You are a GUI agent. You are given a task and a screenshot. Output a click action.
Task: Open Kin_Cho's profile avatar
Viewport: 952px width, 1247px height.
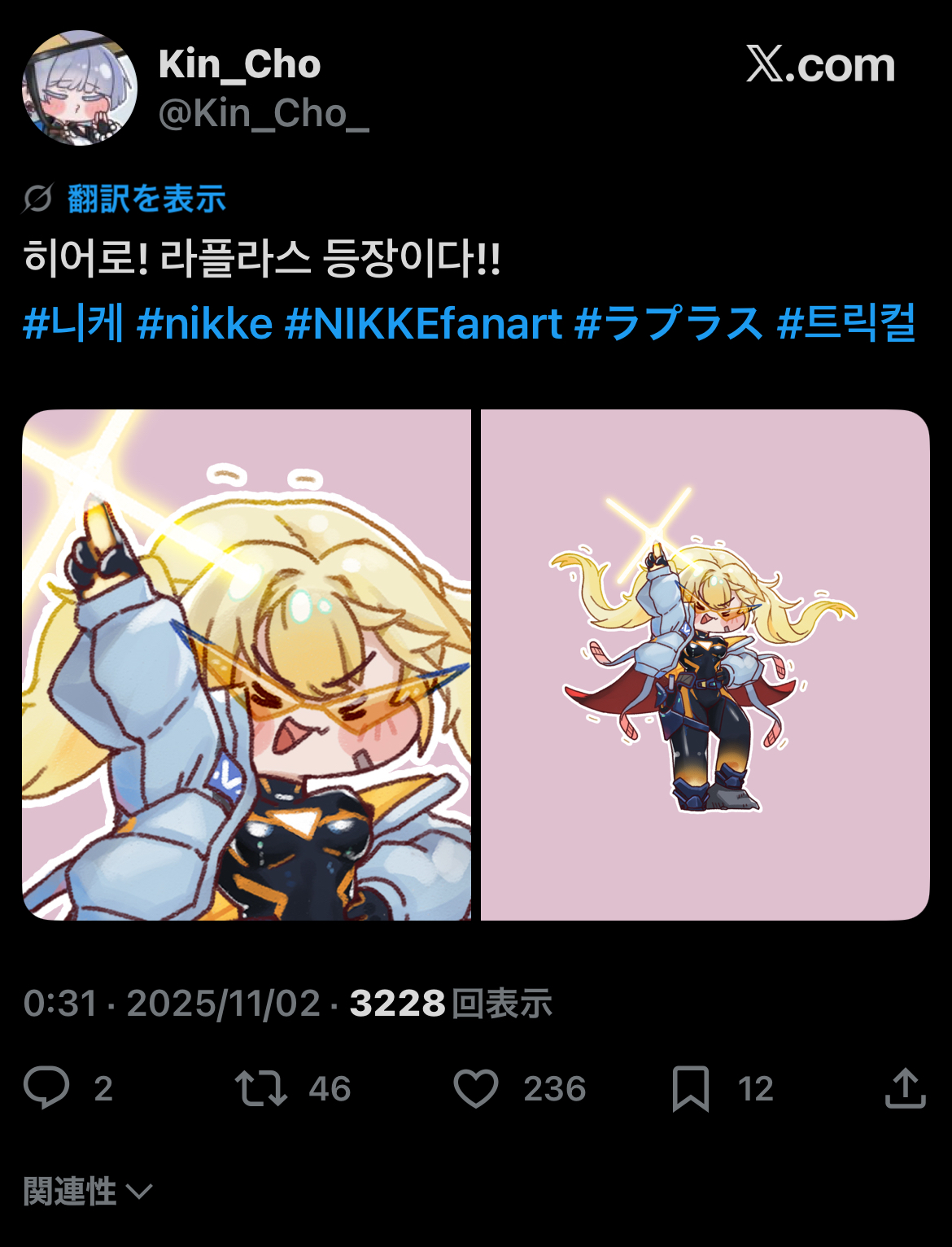point(79,88)
